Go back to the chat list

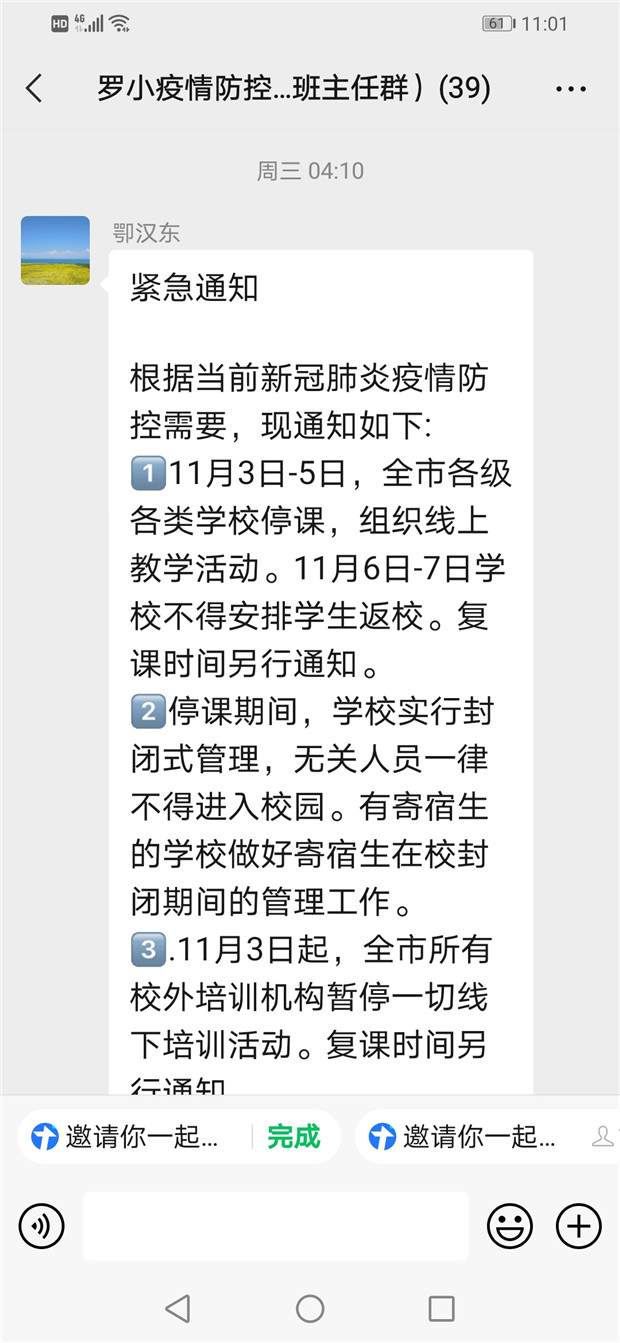point(35,89)
